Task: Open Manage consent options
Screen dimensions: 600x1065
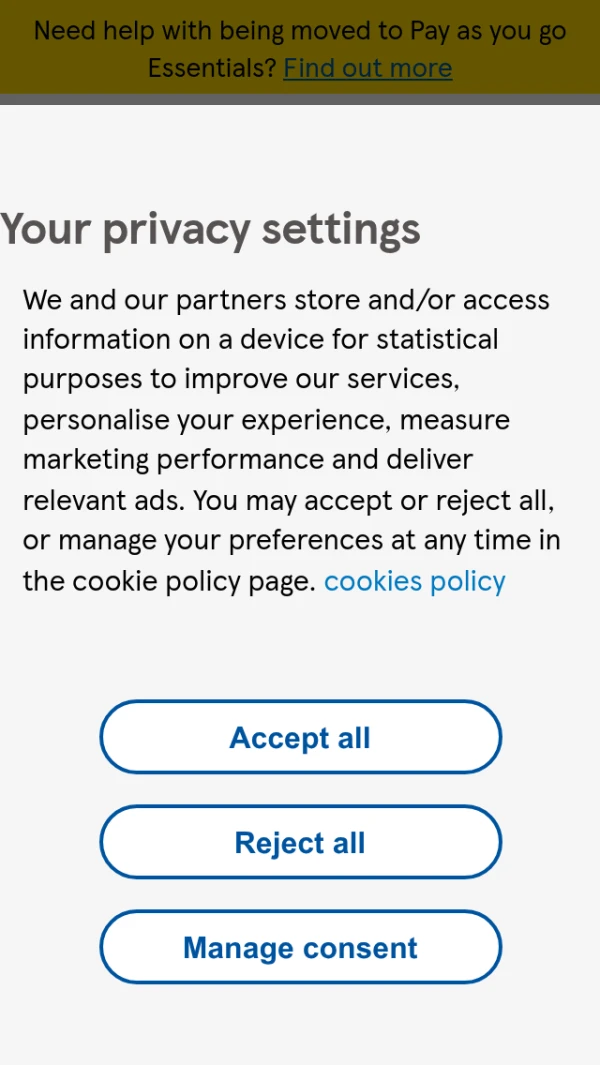Action: (300, 947)
